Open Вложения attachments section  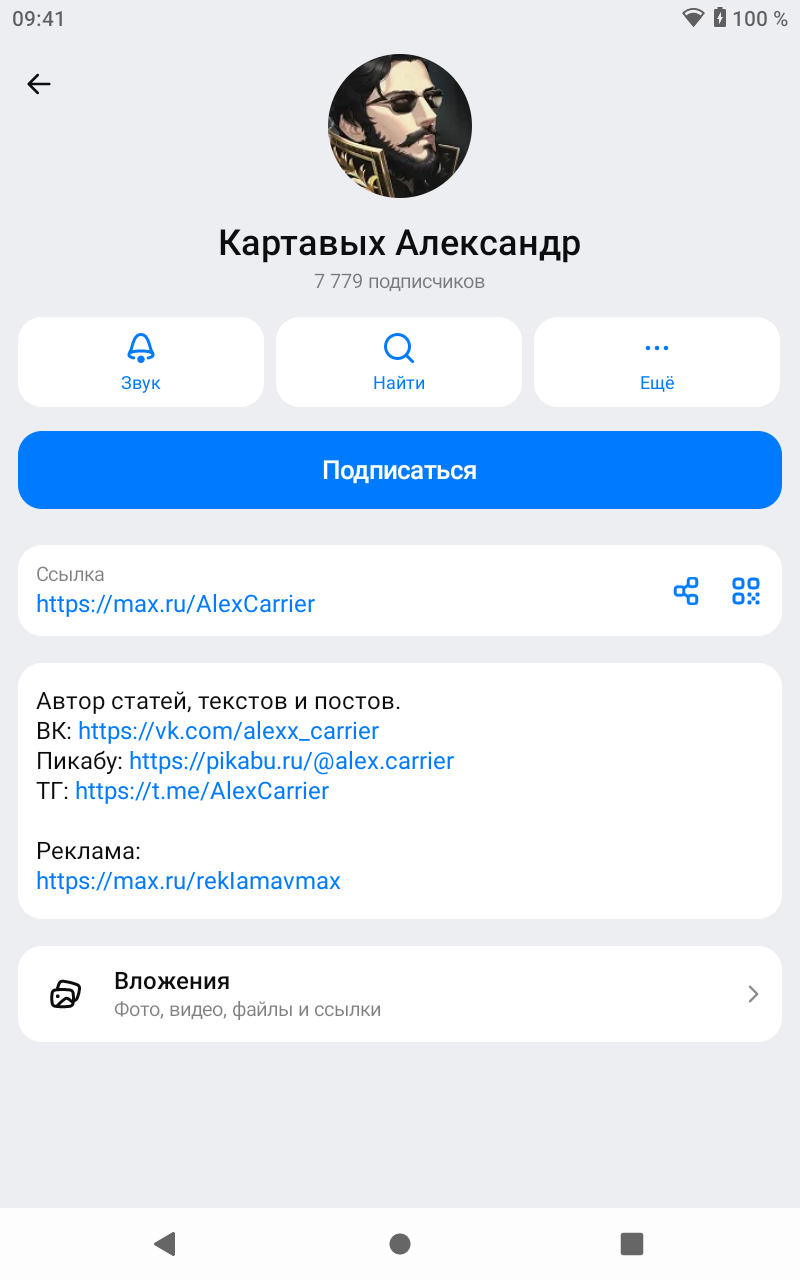coord(400,994)
